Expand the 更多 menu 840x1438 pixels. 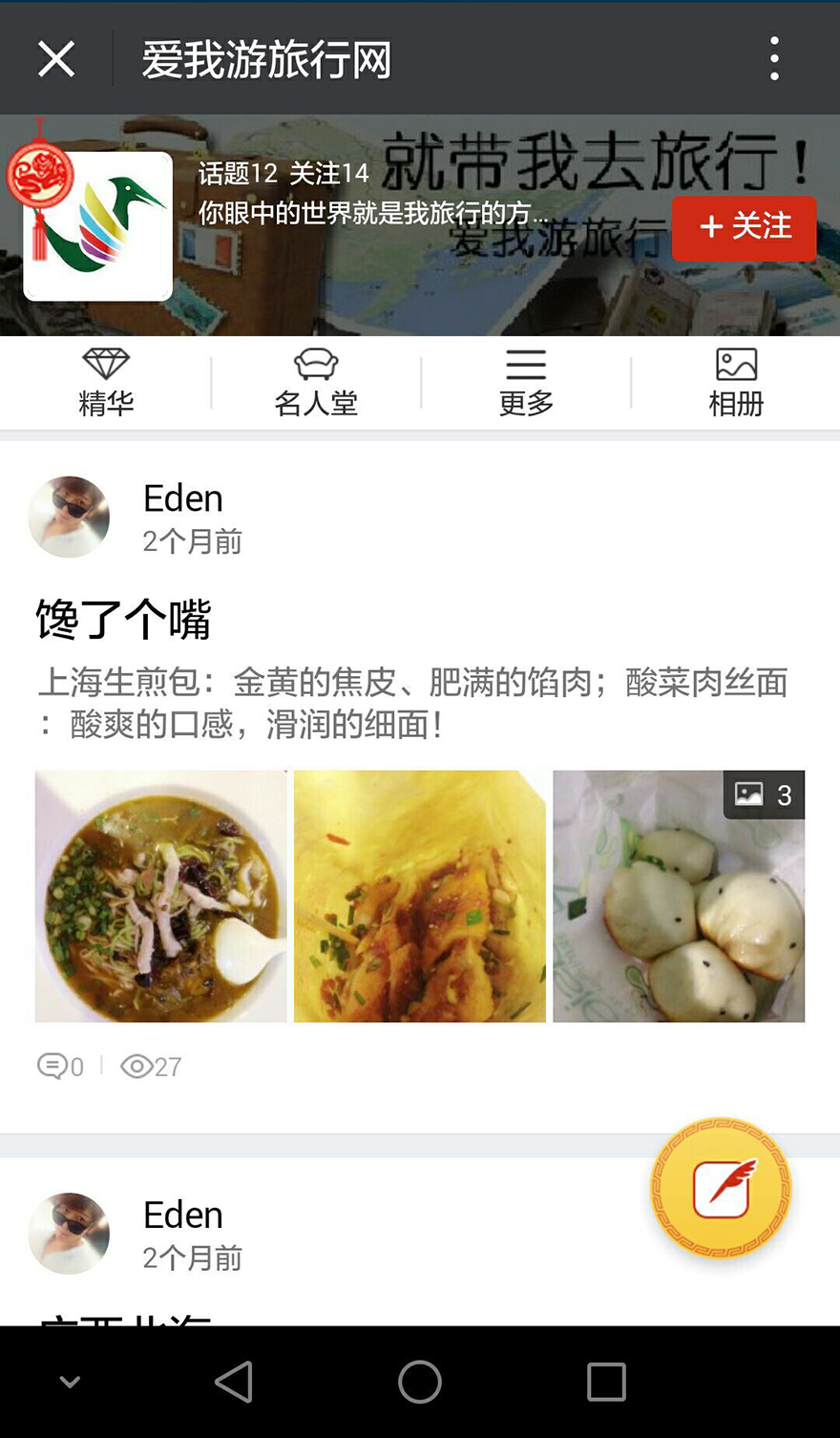(526, 383)
